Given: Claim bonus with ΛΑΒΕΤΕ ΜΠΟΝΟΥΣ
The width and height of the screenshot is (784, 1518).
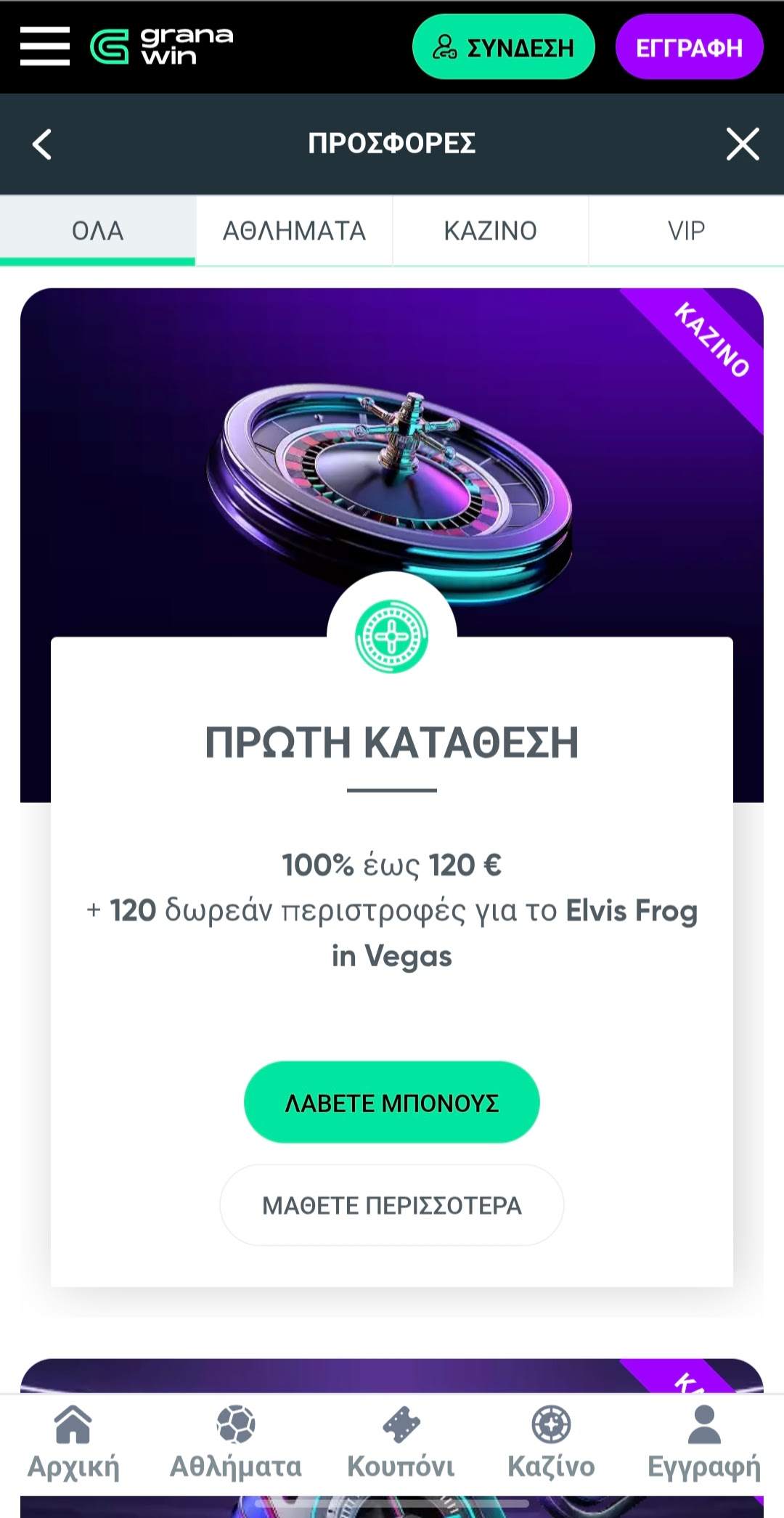Looking at the screenshot, I should coord(391,1102).
